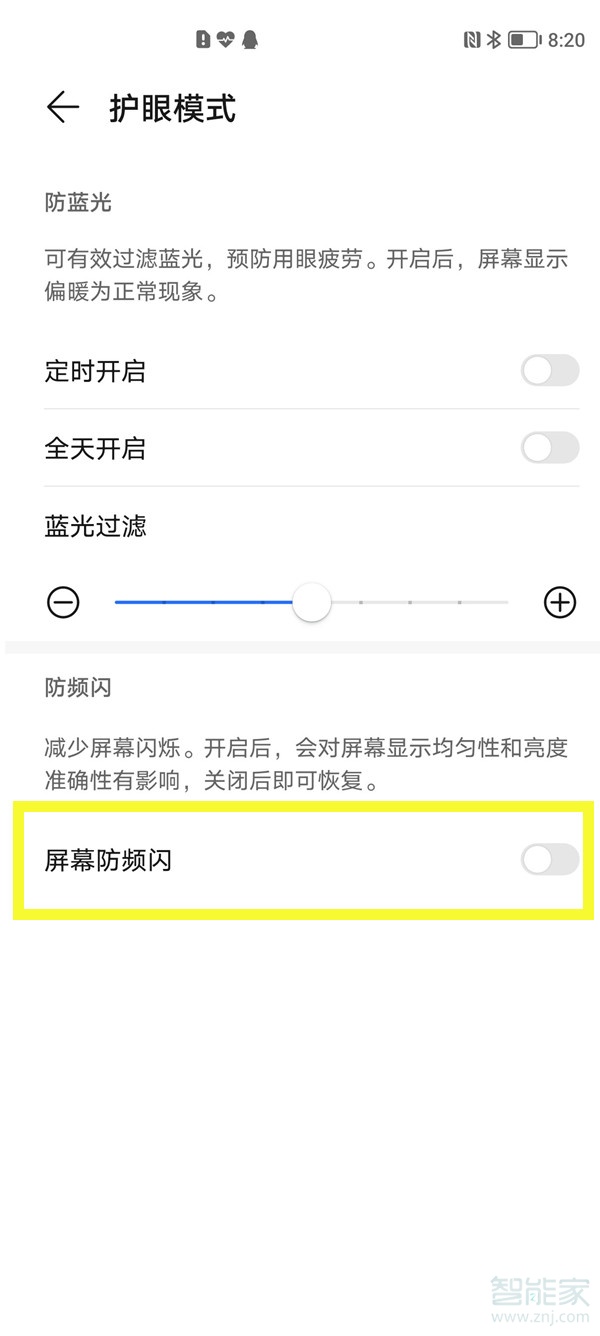The image size is (600, 1336).
Task: Toggle 屏幕防频闪 switch on
Action: 549,859
